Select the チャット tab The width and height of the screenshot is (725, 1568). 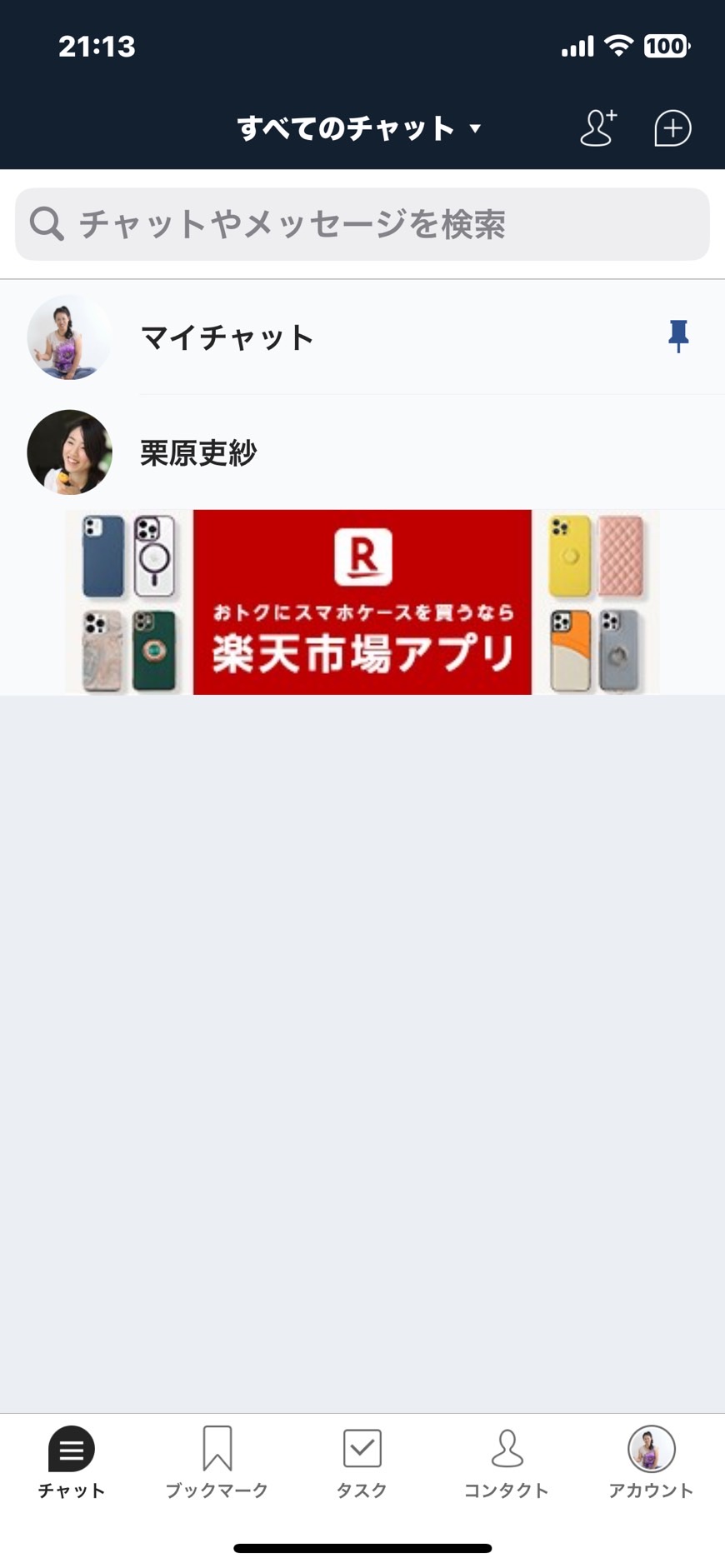pos(72,1461)
